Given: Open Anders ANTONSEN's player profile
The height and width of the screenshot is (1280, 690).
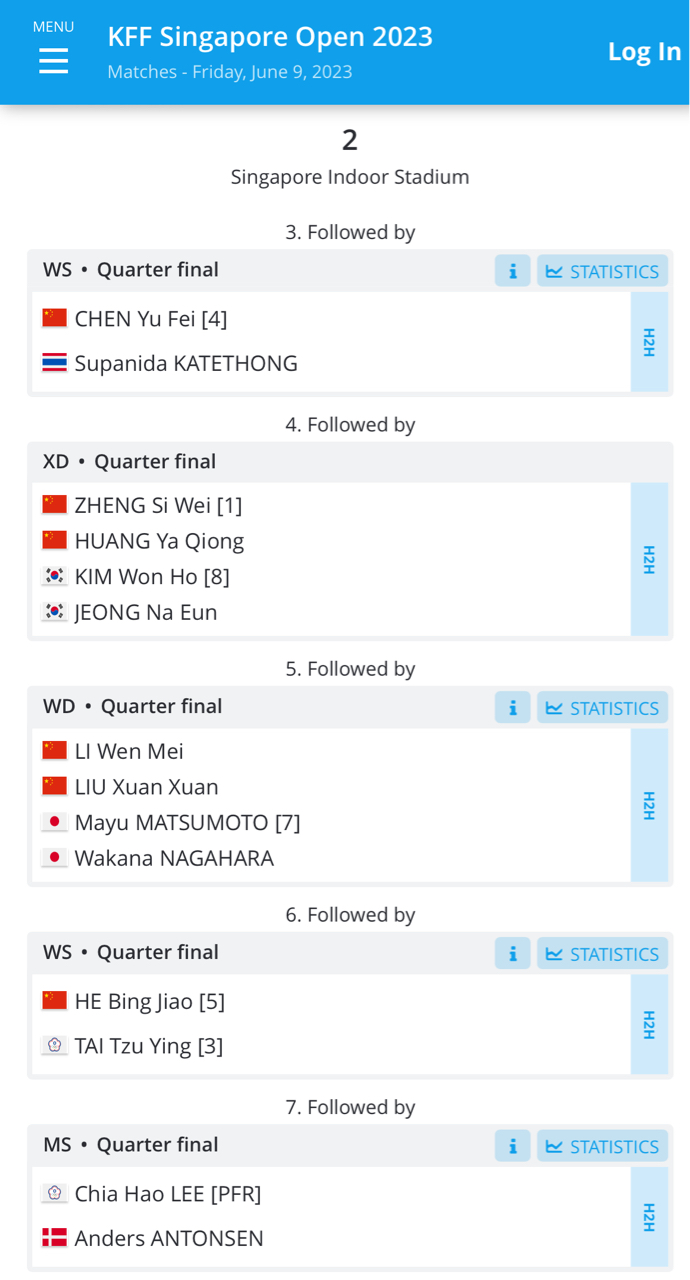Looking at the screenshot, I should pyautogui.click(x=169, y=1238).
